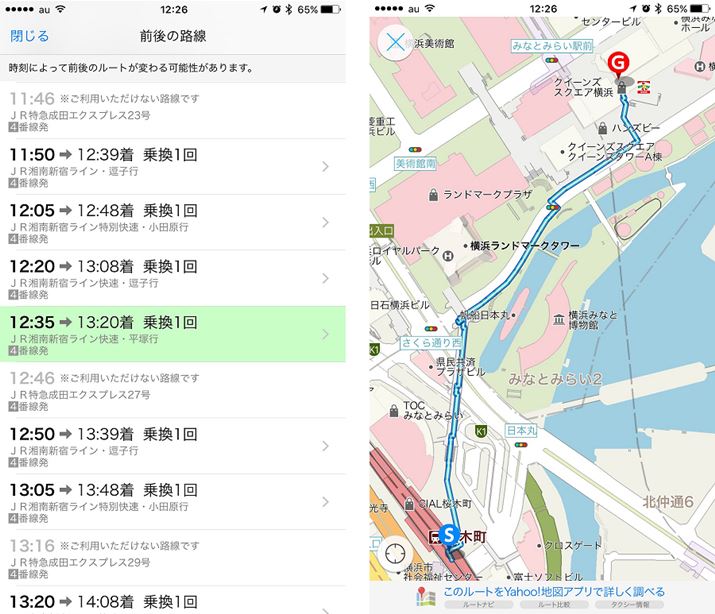Choose the 12:50 → 13:39 route
Image resolution: width=715 pixels, height=614 pixels.
tap(172, 446)
